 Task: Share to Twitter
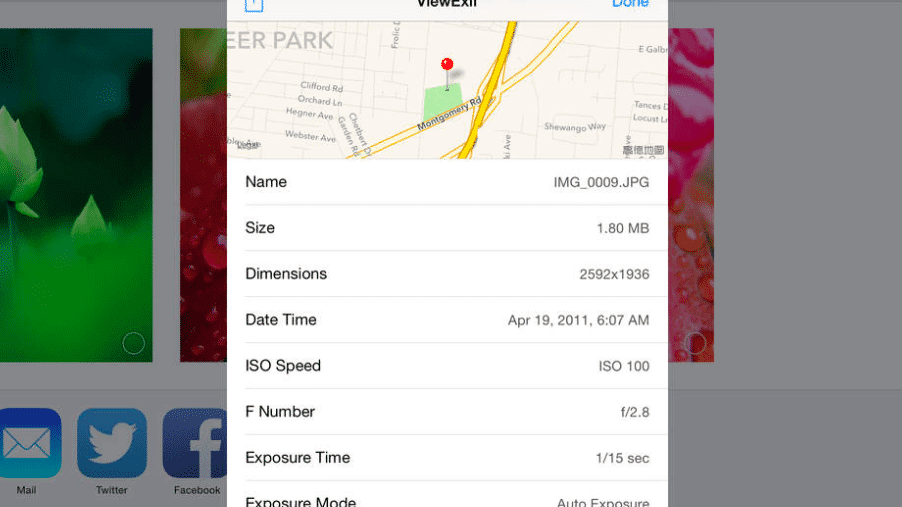[x=112, y=444]
